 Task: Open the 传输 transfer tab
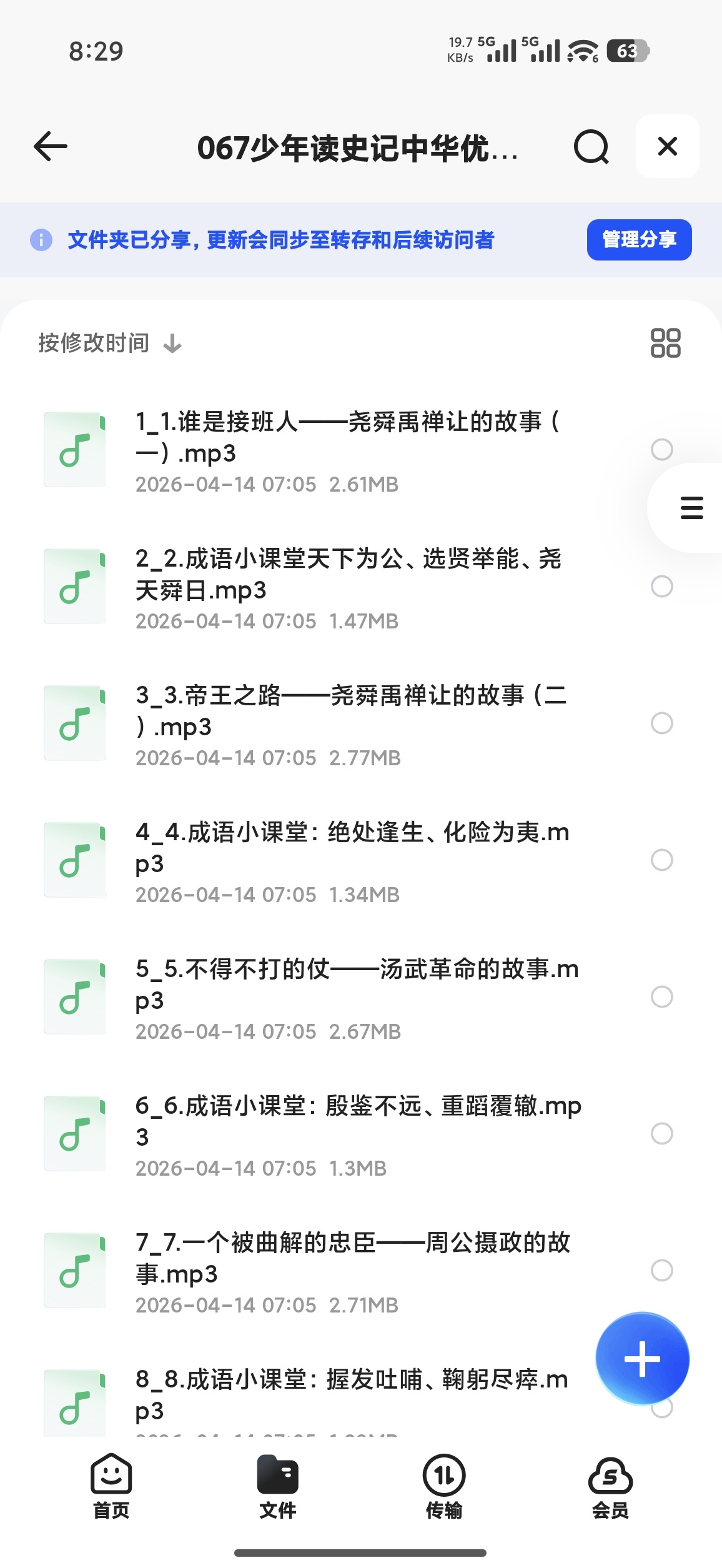pyautogui.click(x=444, y=1488)
